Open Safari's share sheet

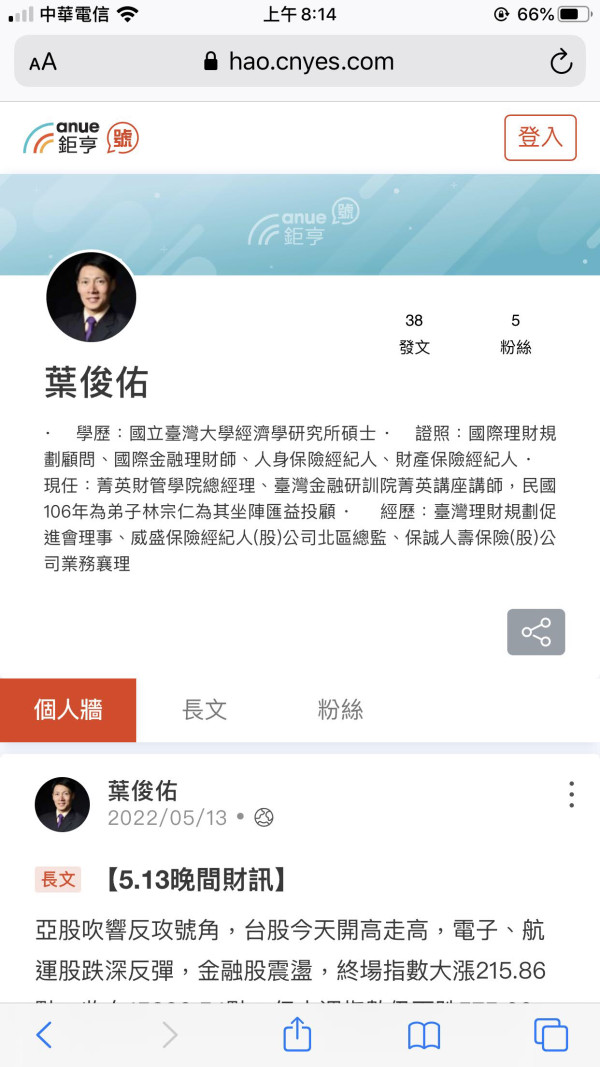[297, 1034]
